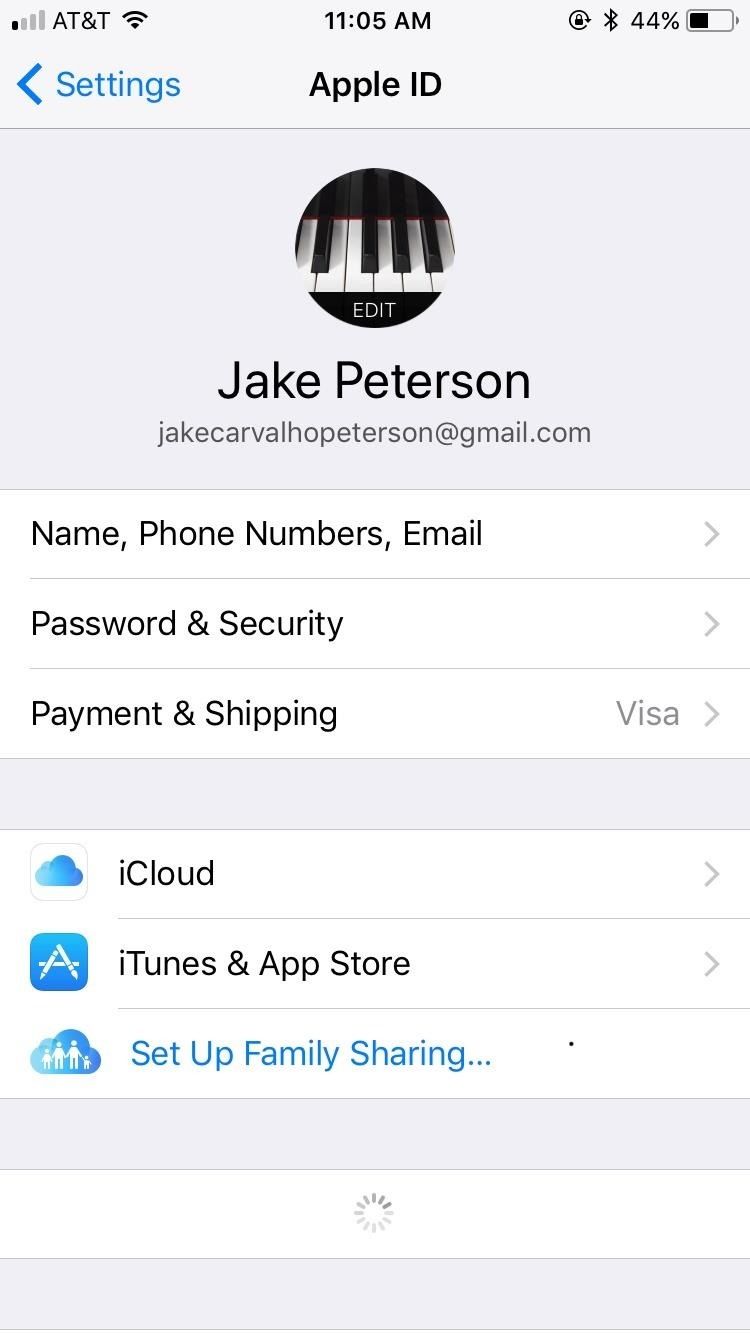Tap the Bluetooth icon in status bar
Screen dimensions: 750x1334
(x=611, y=19)
